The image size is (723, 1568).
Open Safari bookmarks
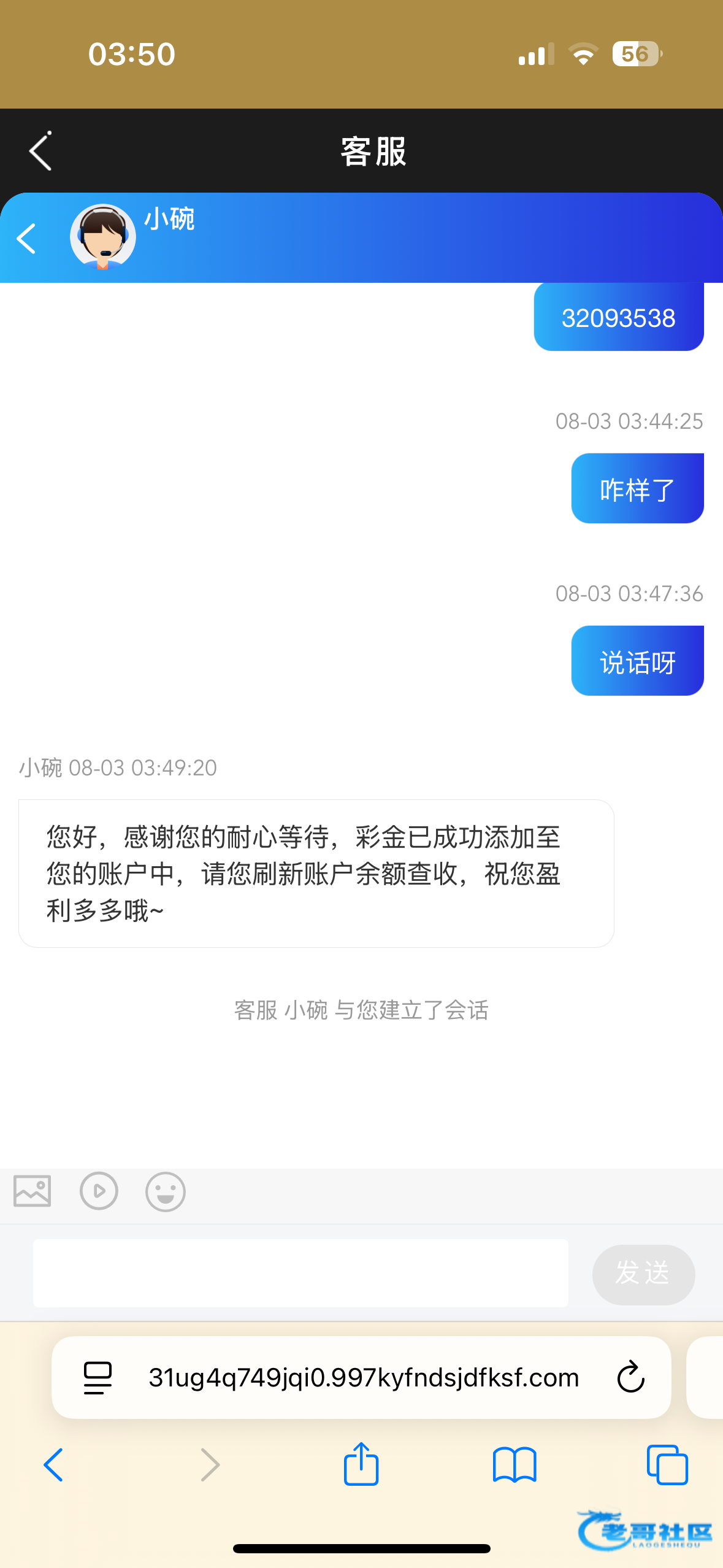(515, 1465)
